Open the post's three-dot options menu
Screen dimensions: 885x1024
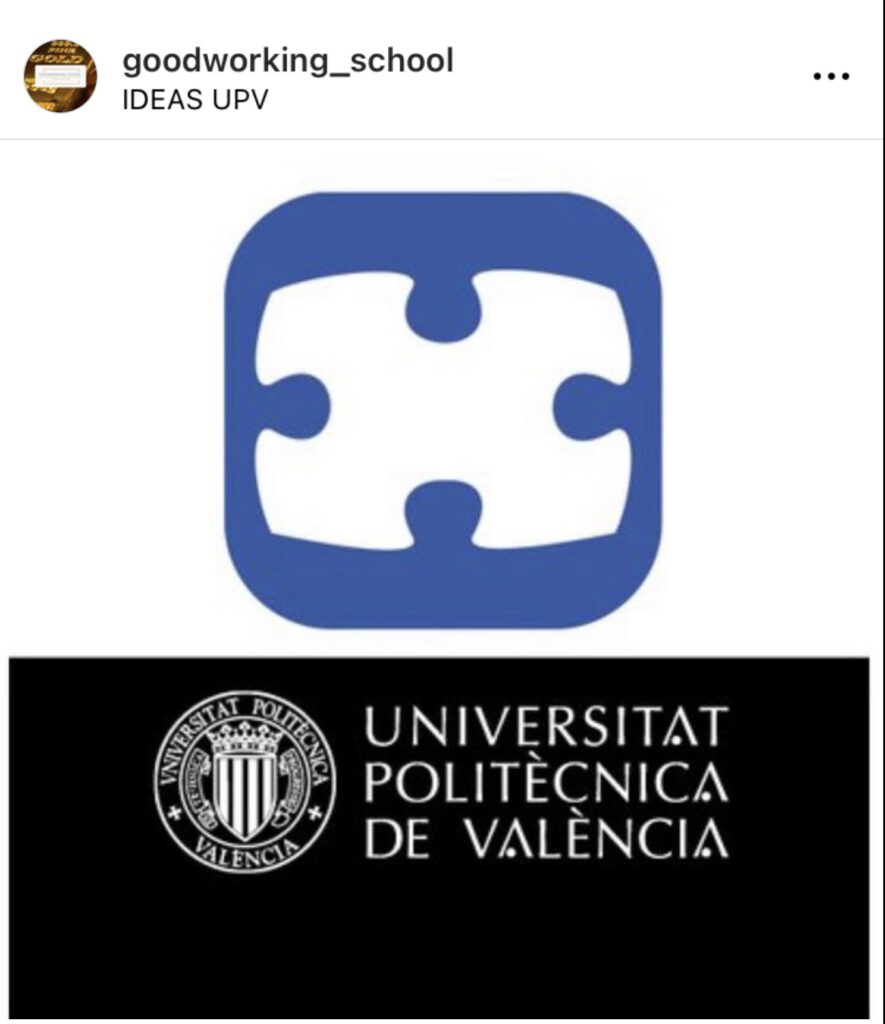click(831, 77)
